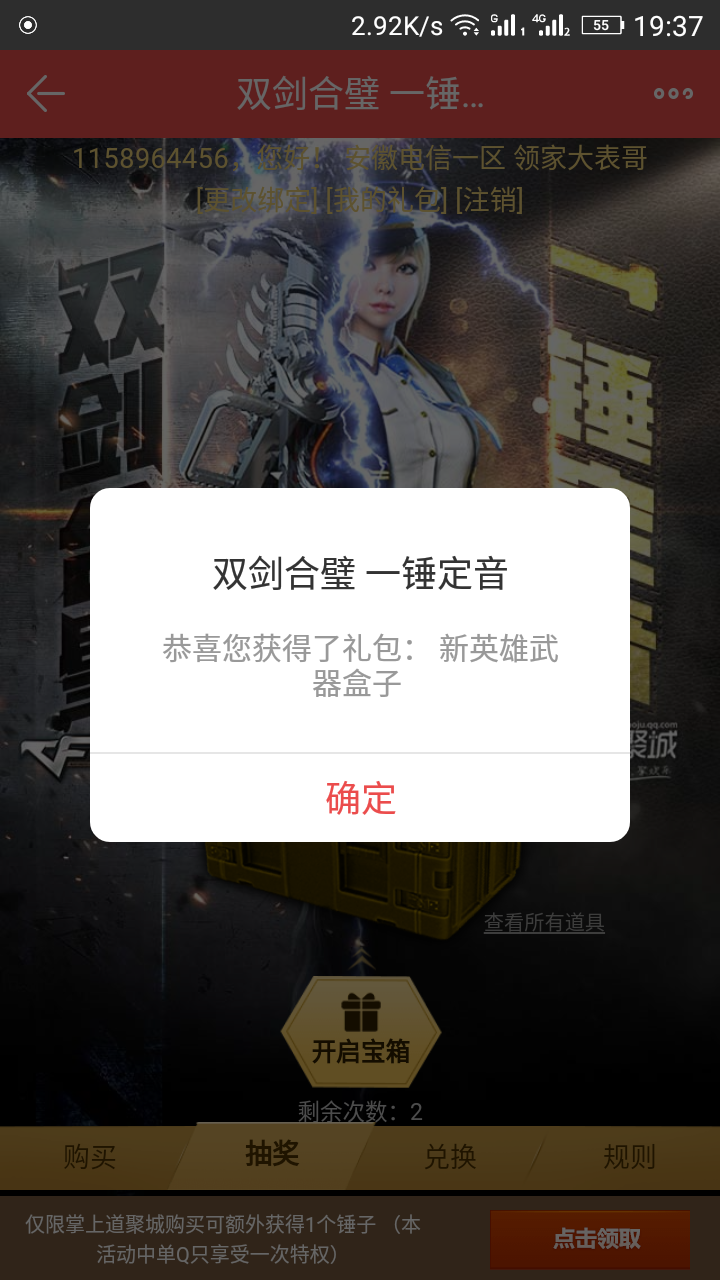
Task: Confirm the dialog with 确定
Action: click(x=360, y=797)
